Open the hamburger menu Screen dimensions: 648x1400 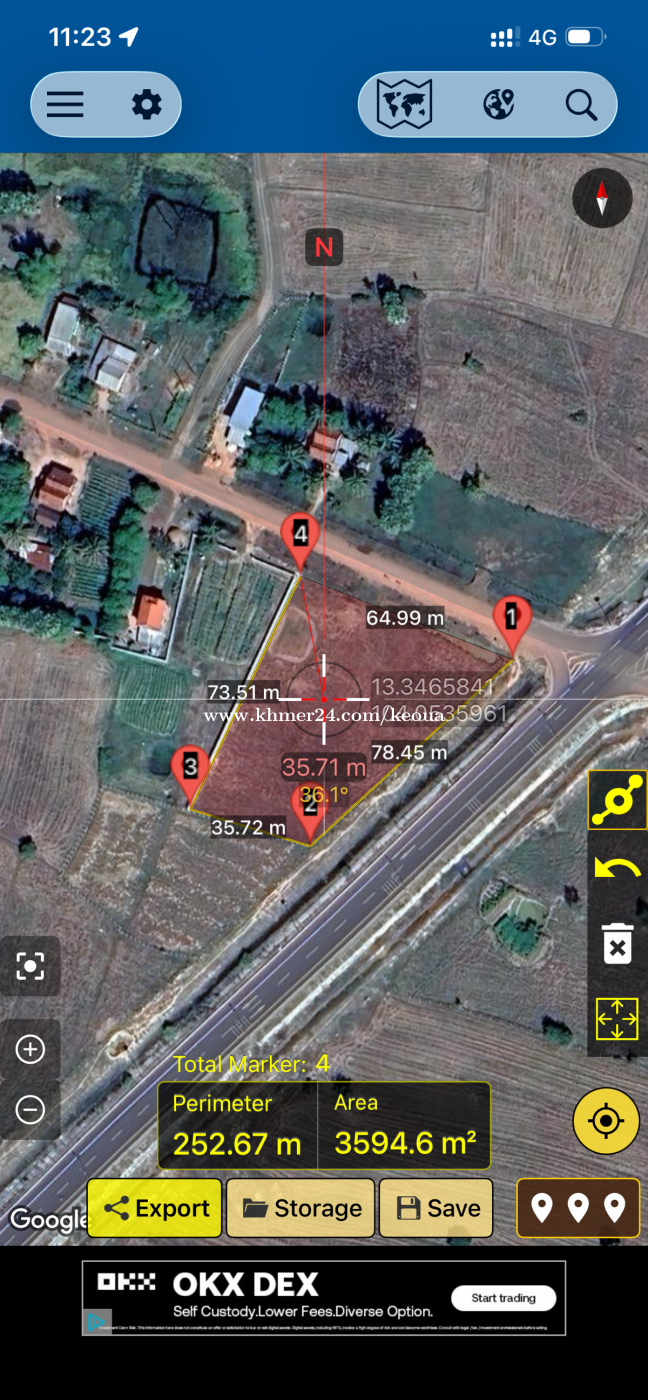click(65, 104)
